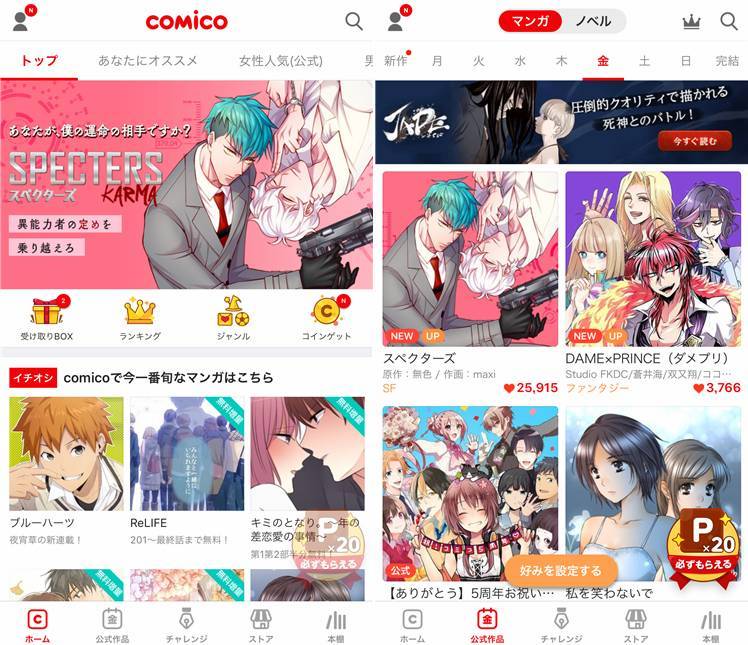Select the 新作 day tab
748x645 pixels.
(396, 61)
